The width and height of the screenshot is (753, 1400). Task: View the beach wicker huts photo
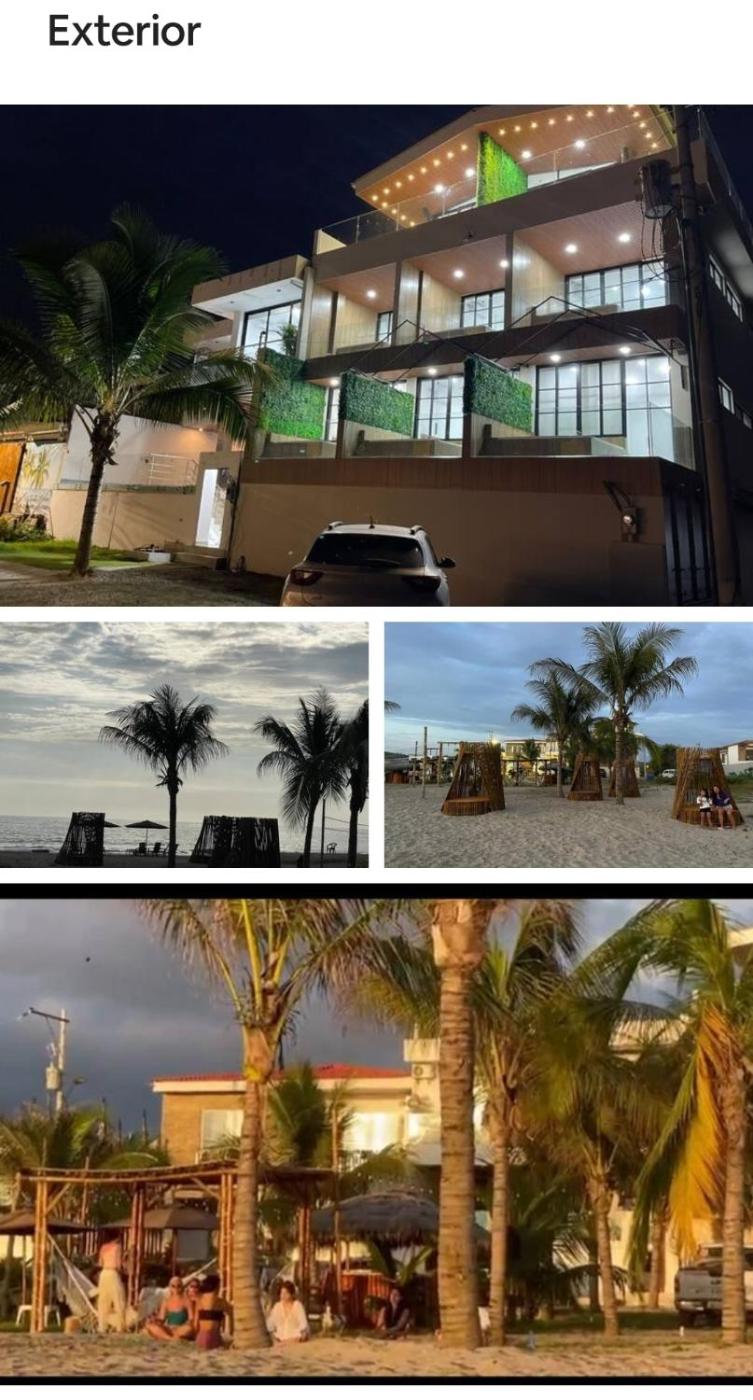click(568, 744)
